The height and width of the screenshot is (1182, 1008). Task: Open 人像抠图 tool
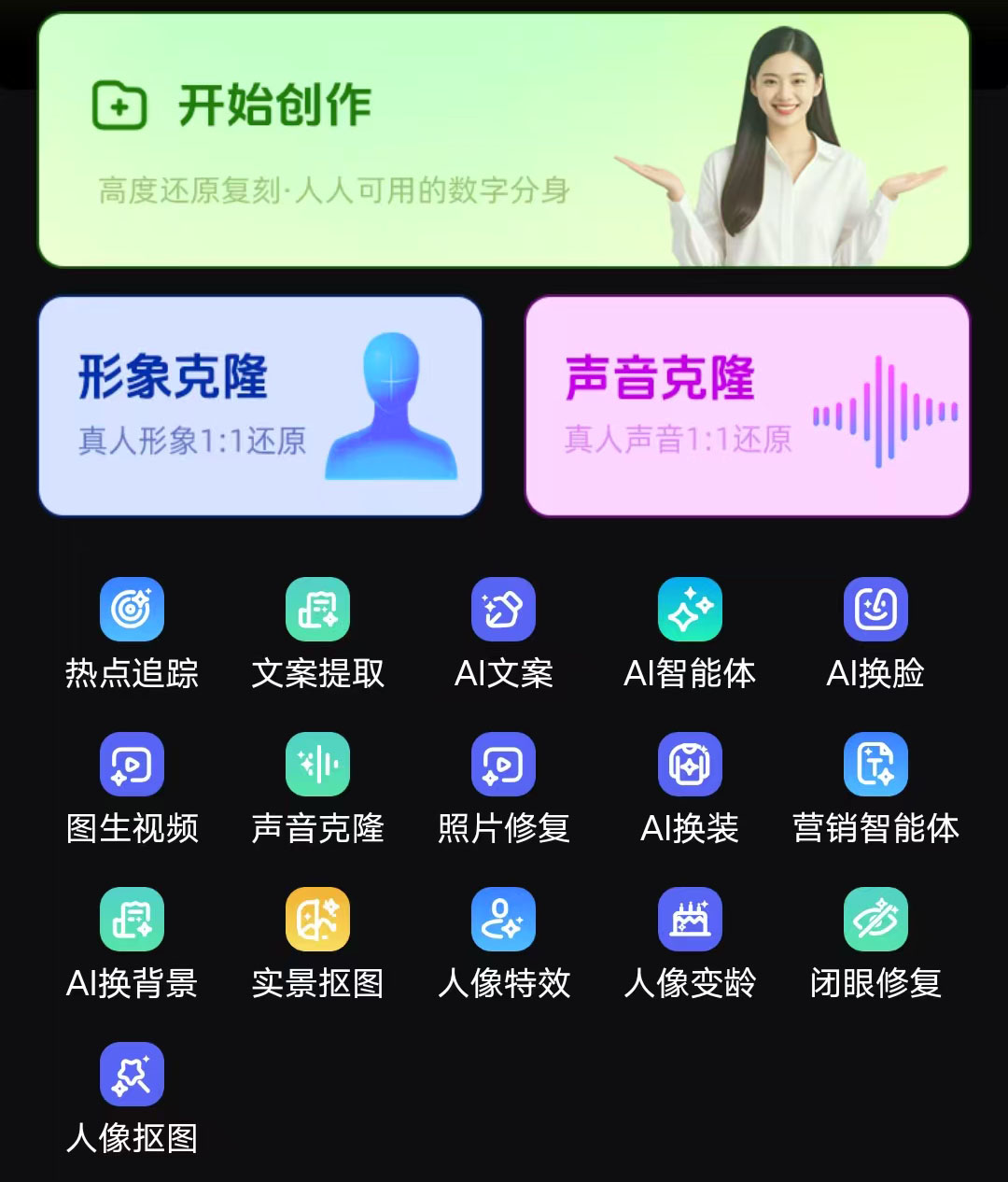(x=132, y=1075)
